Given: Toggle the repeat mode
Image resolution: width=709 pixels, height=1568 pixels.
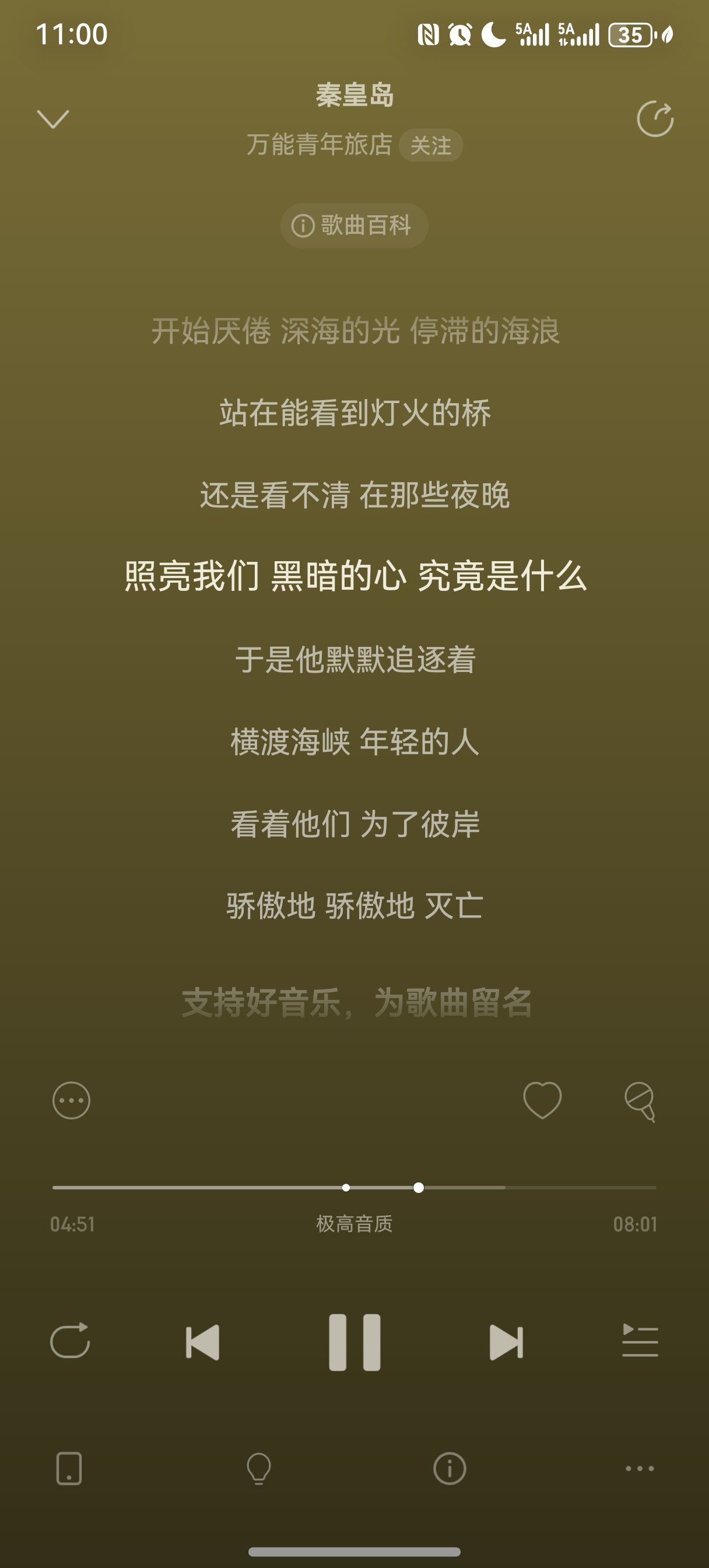Looking at the screenshot, I should tap(70, 1342).
